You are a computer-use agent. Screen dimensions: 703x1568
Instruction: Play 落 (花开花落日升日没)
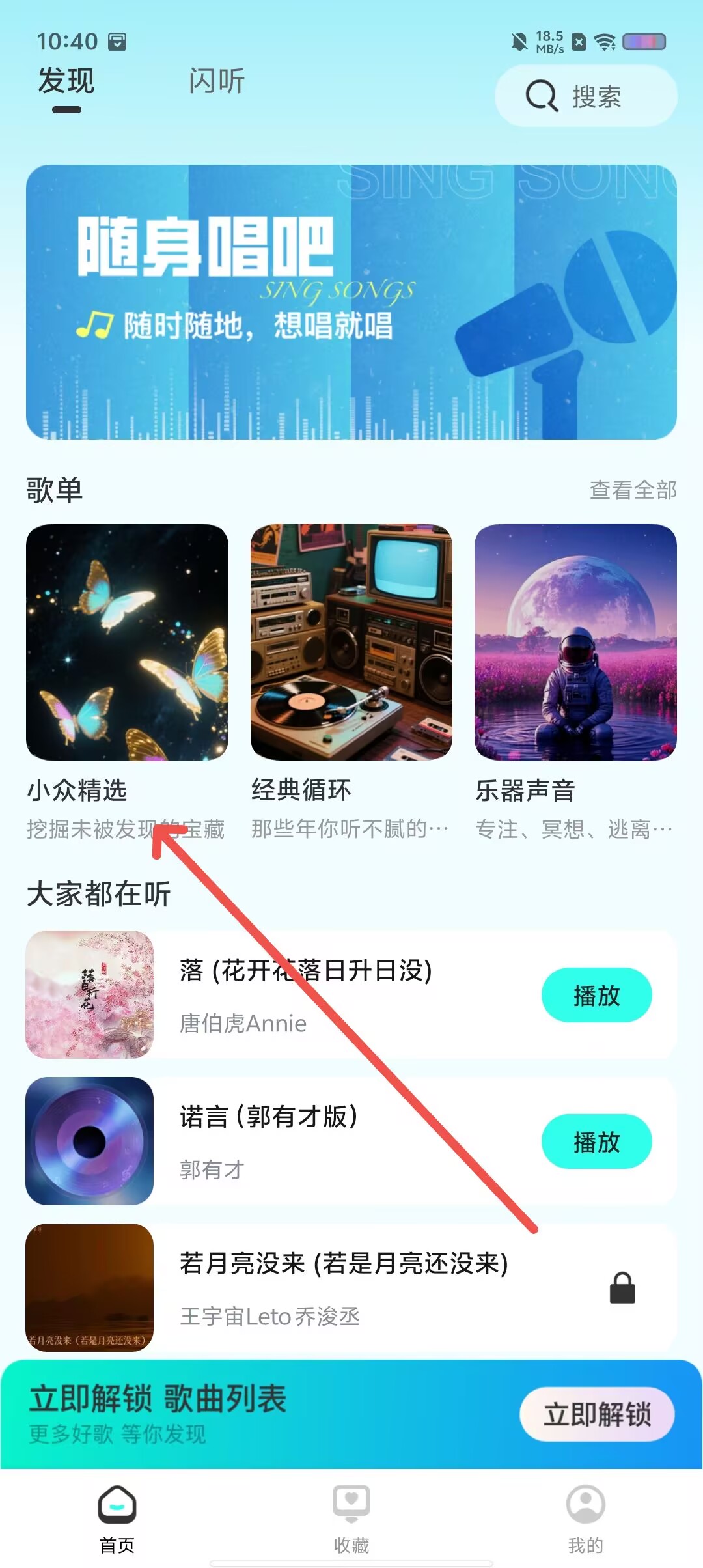pyautogui.click(x=596, y=995)
